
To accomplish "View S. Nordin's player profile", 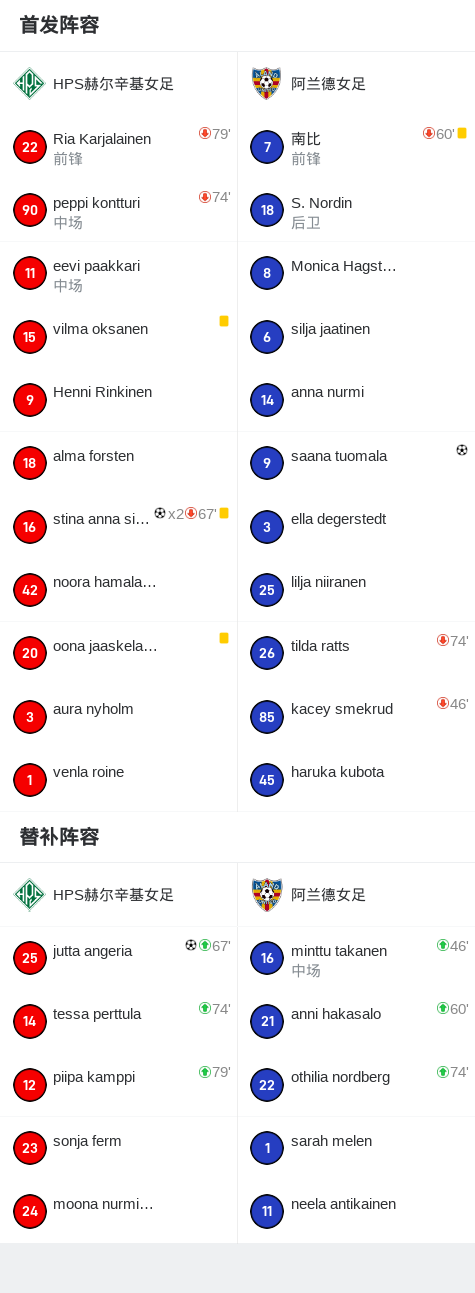I will pyautogui.click(x=356, y=210).
